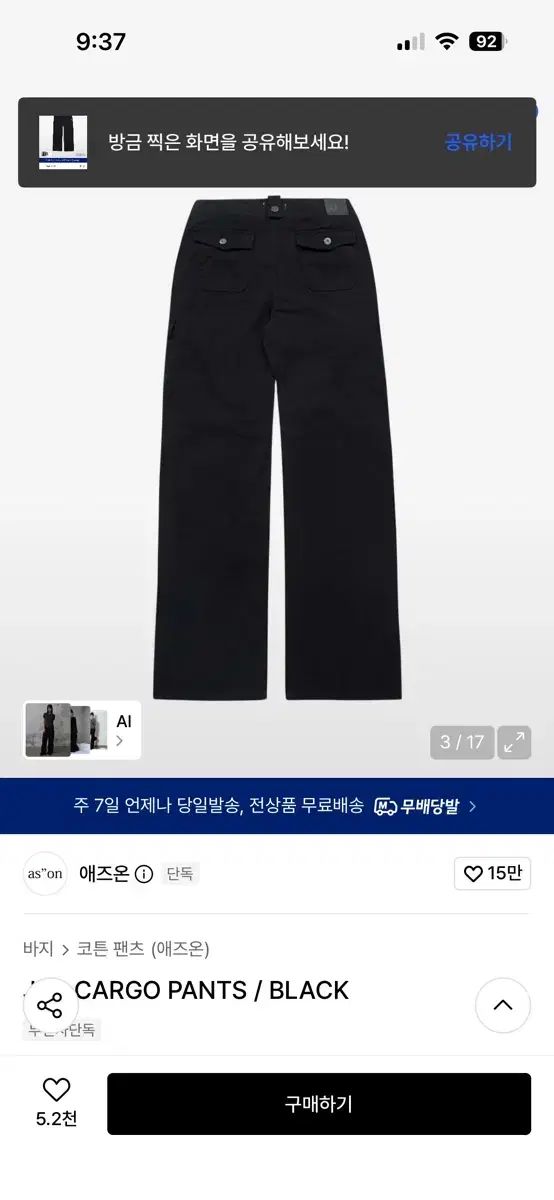Open the 무배당발 free shipping banner
The image size is (554, 1200).
tap(277, 806)
